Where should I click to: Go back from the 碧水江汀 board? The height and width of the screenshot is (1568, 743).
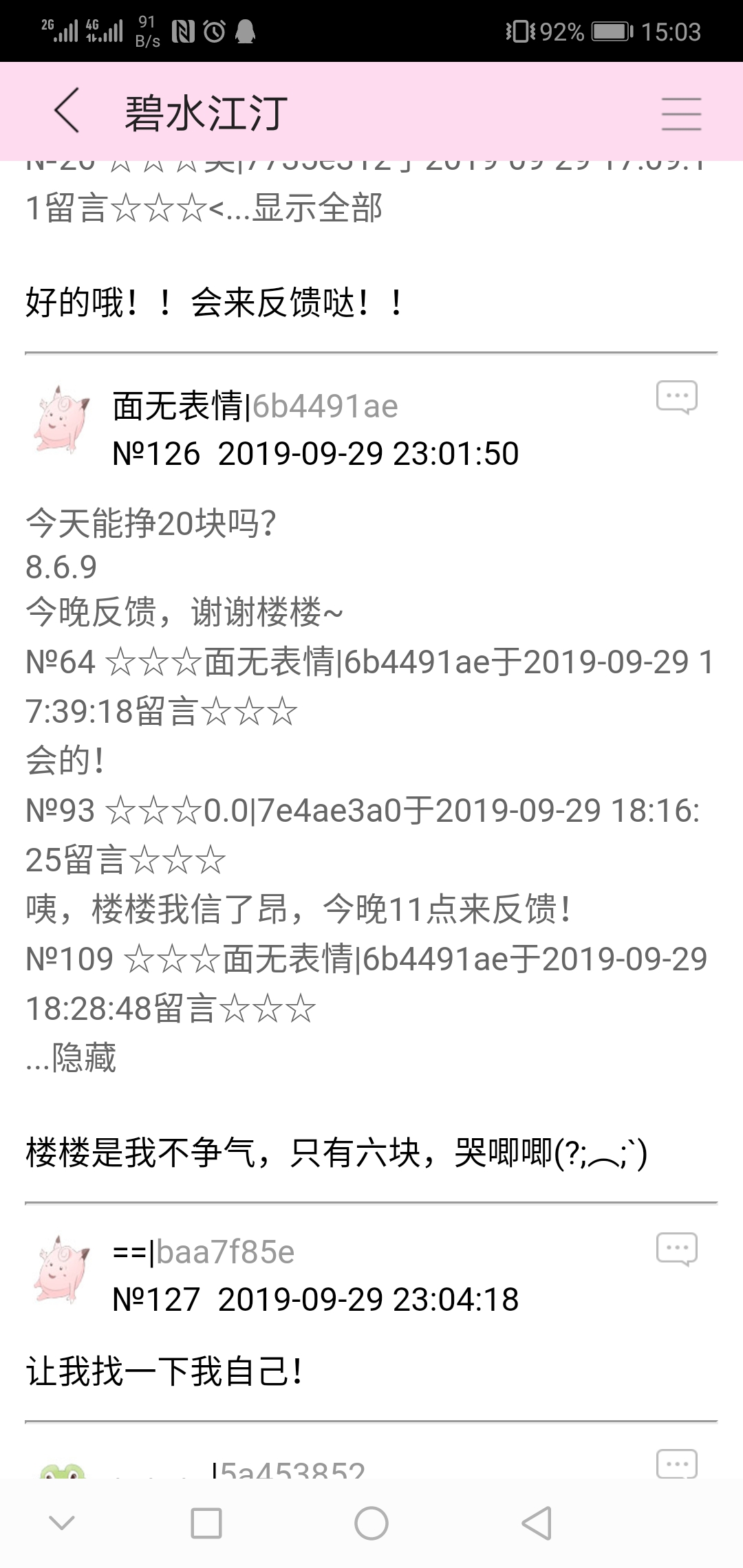point(67,110)
